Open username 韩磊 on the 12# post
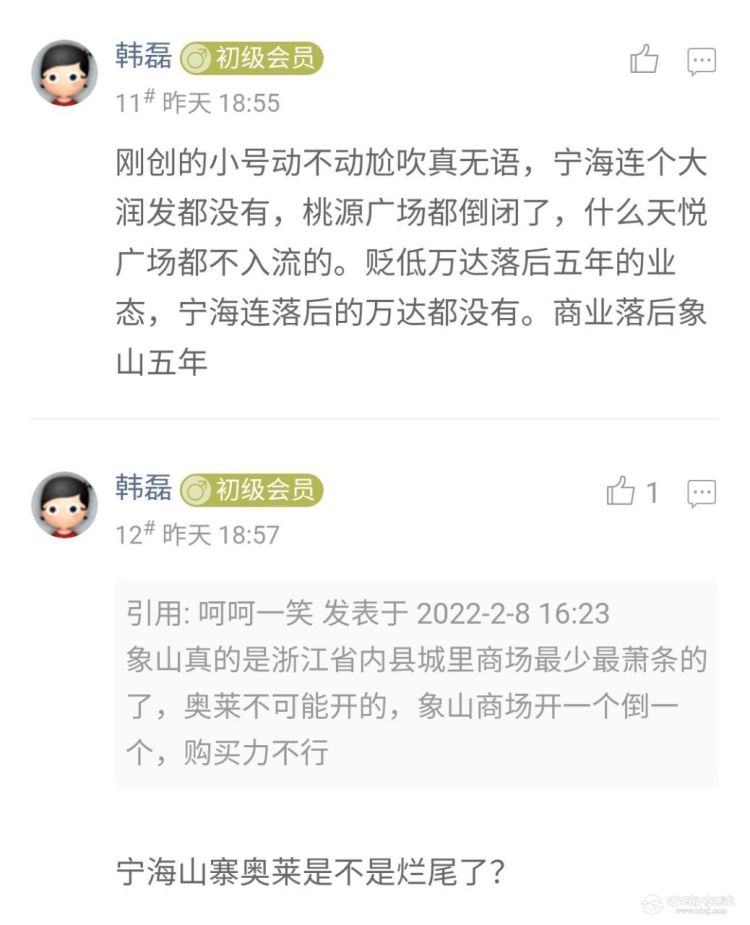 pos(143,487)
